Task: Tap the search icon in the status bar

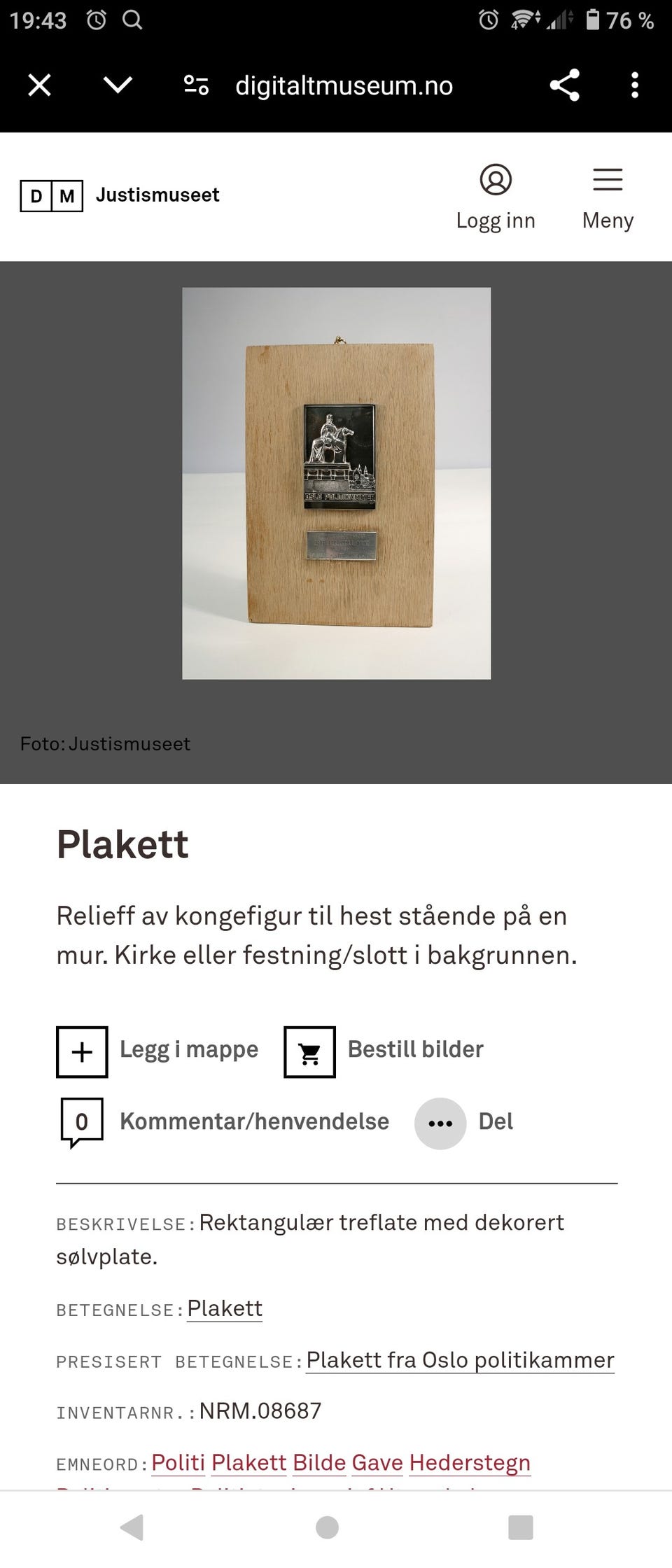Action: coord(133,20)
